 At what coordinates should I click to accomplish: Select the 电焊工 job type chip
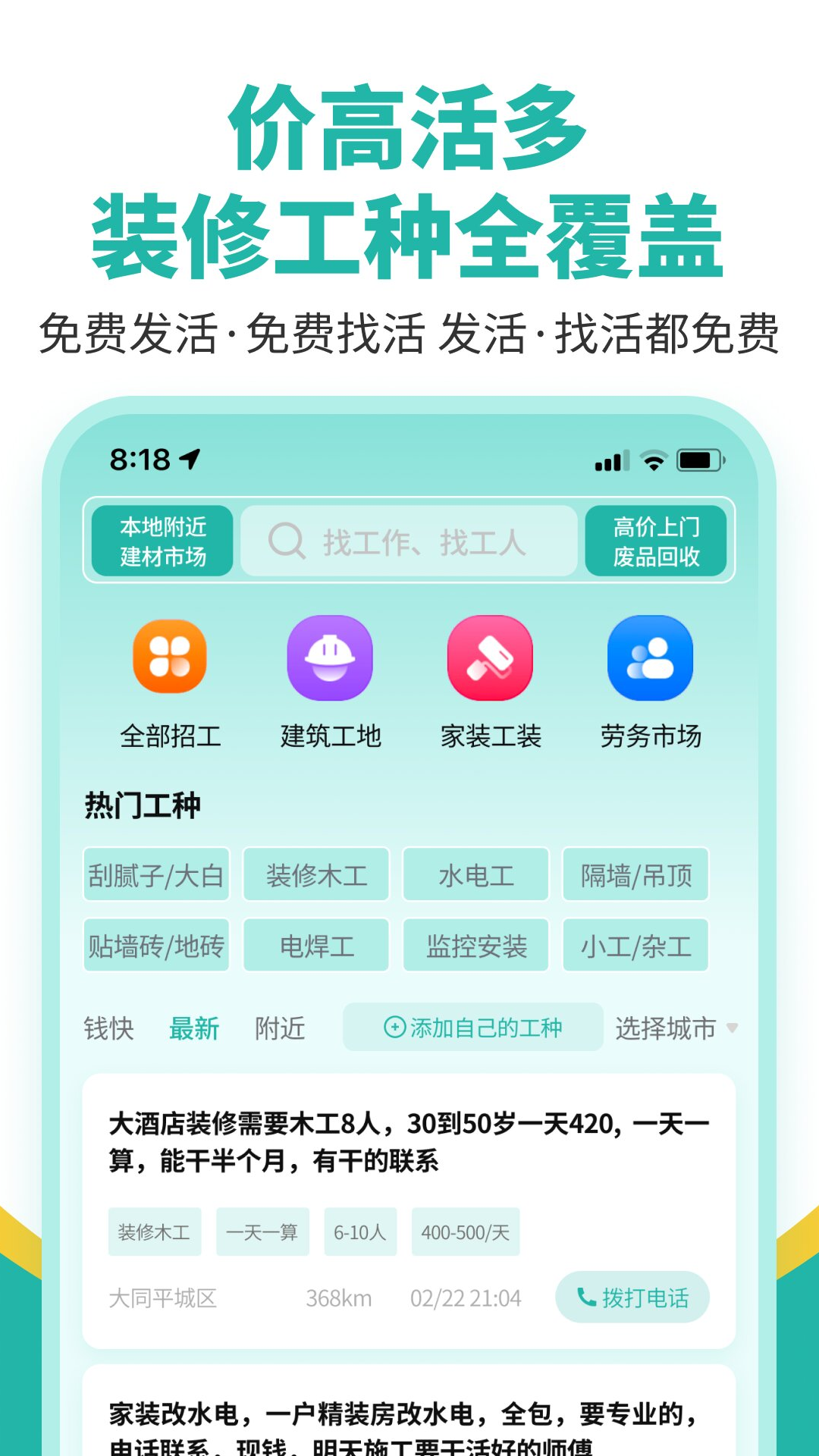tap(316, 946)
